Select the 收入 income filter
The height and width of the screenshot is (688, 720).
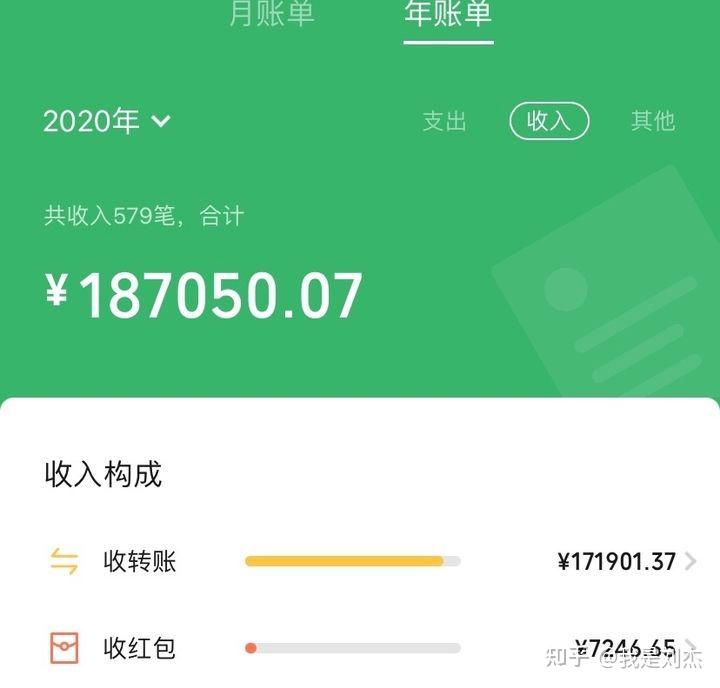click(x=549, y=121)
